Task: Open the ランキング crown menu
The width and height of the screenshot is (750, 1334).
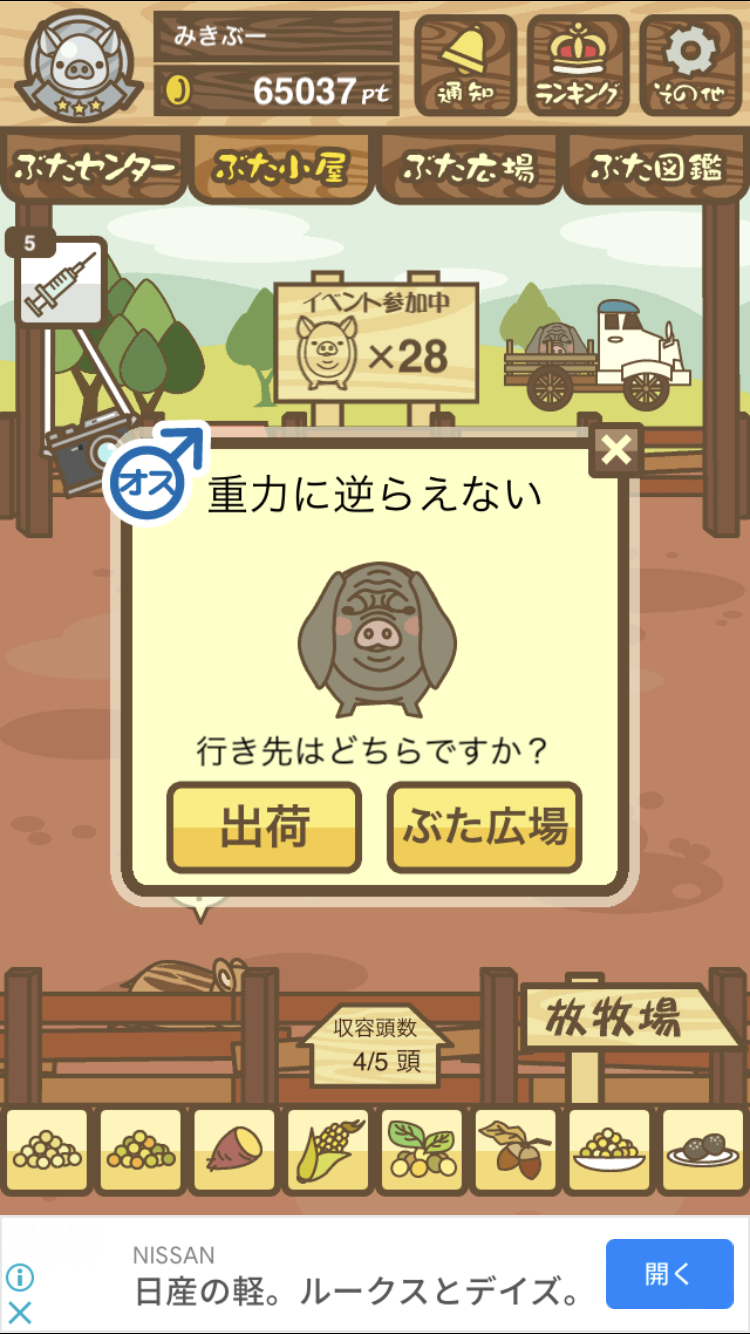Action: (x=578, y=66)
